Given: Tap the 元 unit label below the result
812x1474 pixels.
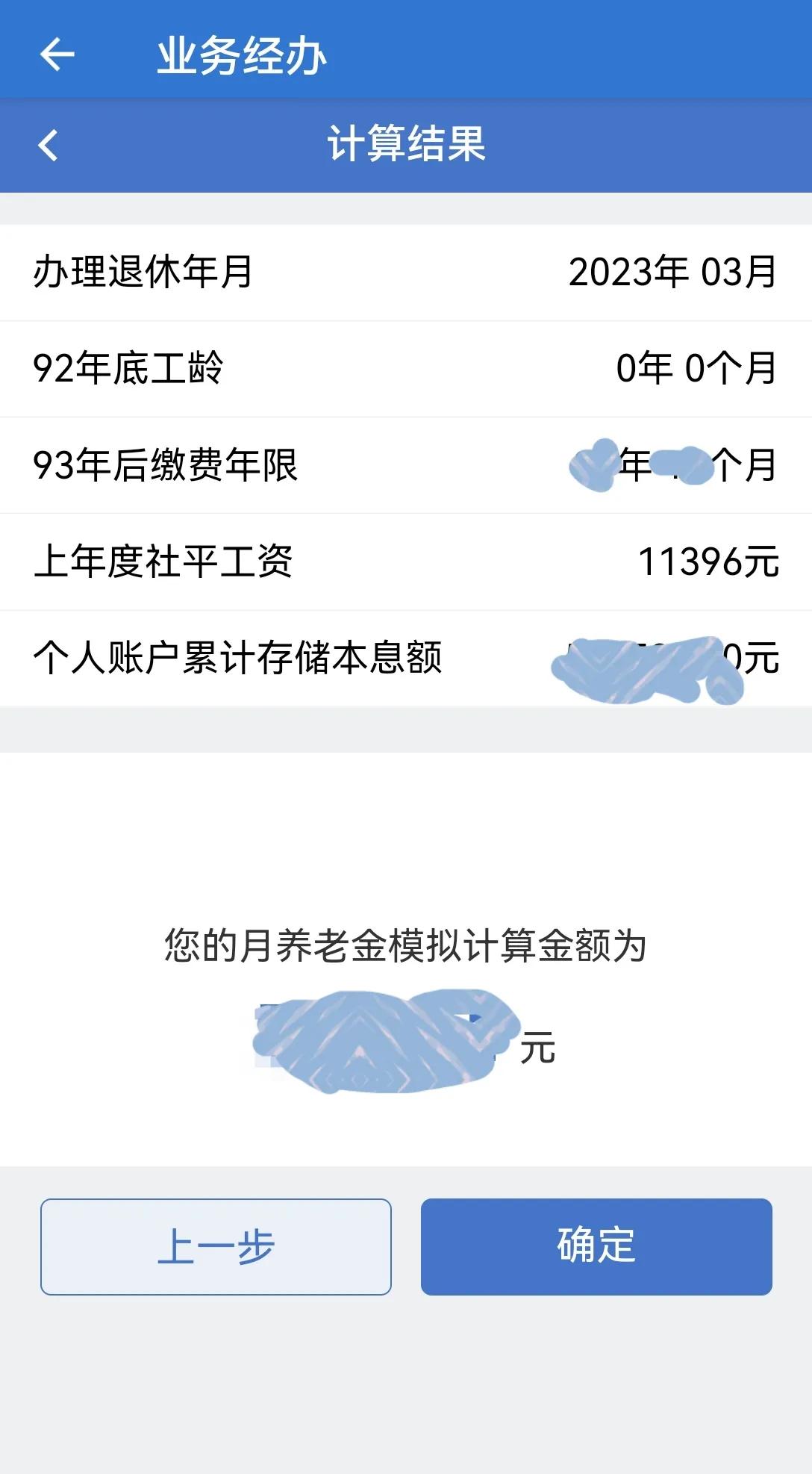Looking at the screenshot, I should coord(539,1049).
